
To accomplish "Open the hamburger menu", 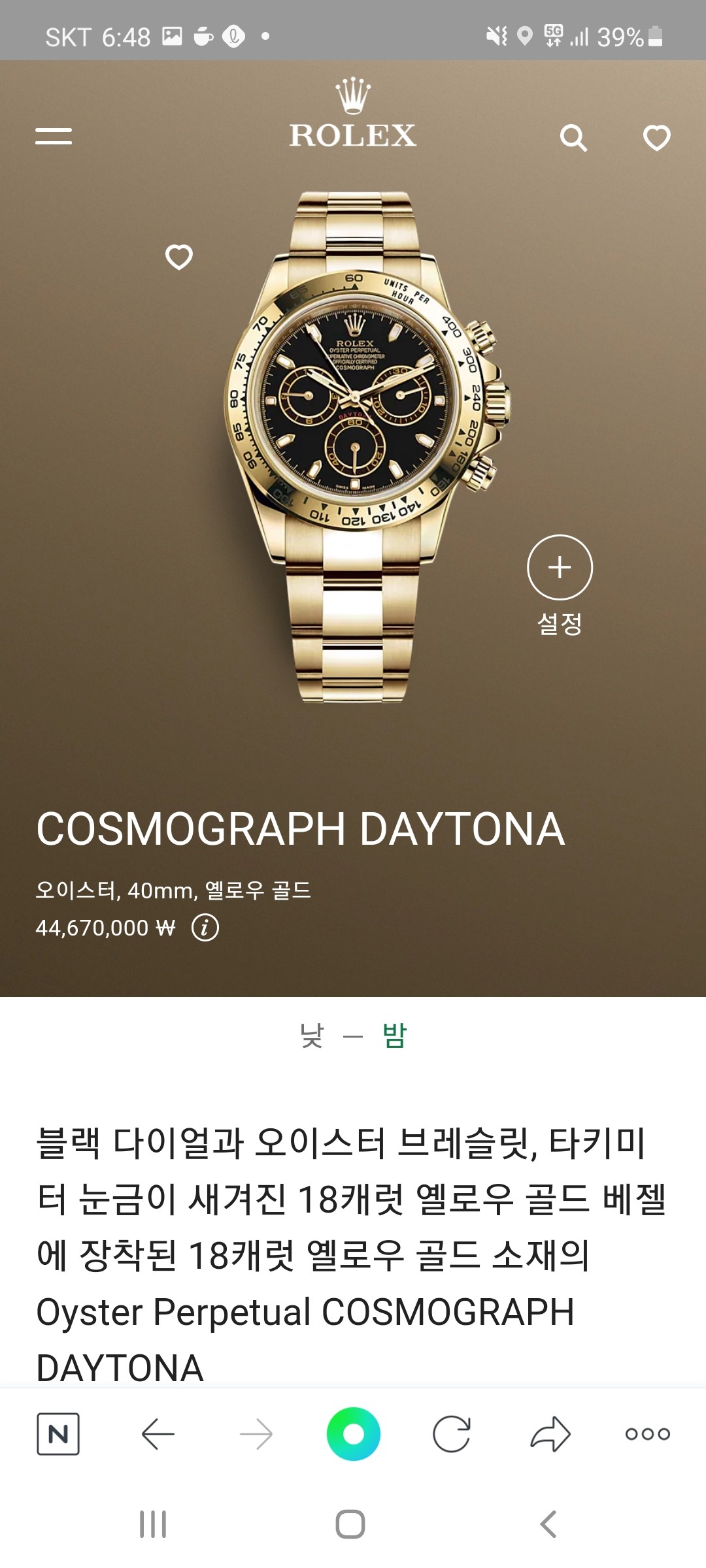I will click(x=54, y=136).
